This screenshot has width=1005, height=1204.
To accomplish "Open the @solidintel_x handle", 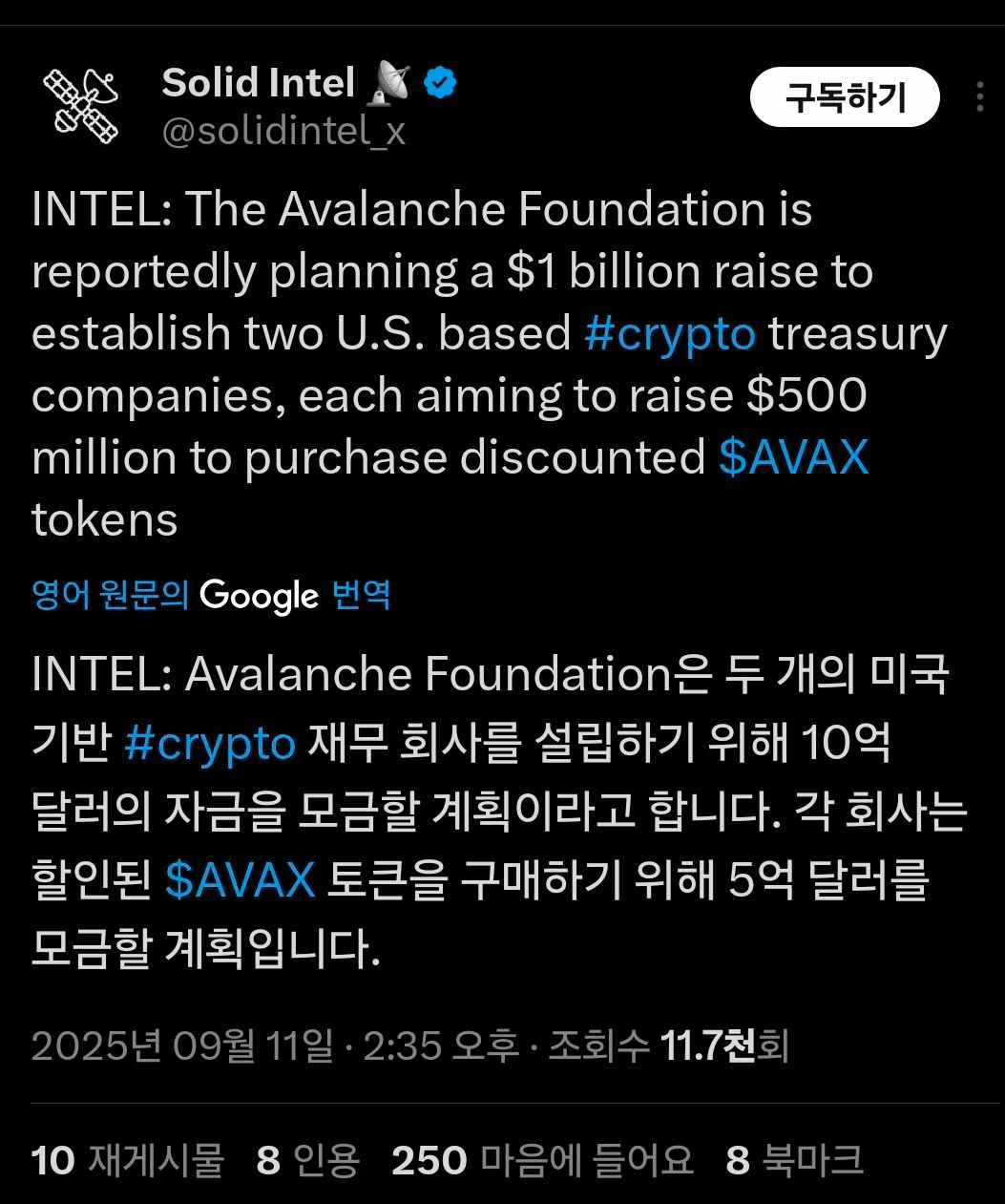I will click(x=284, y=132).
